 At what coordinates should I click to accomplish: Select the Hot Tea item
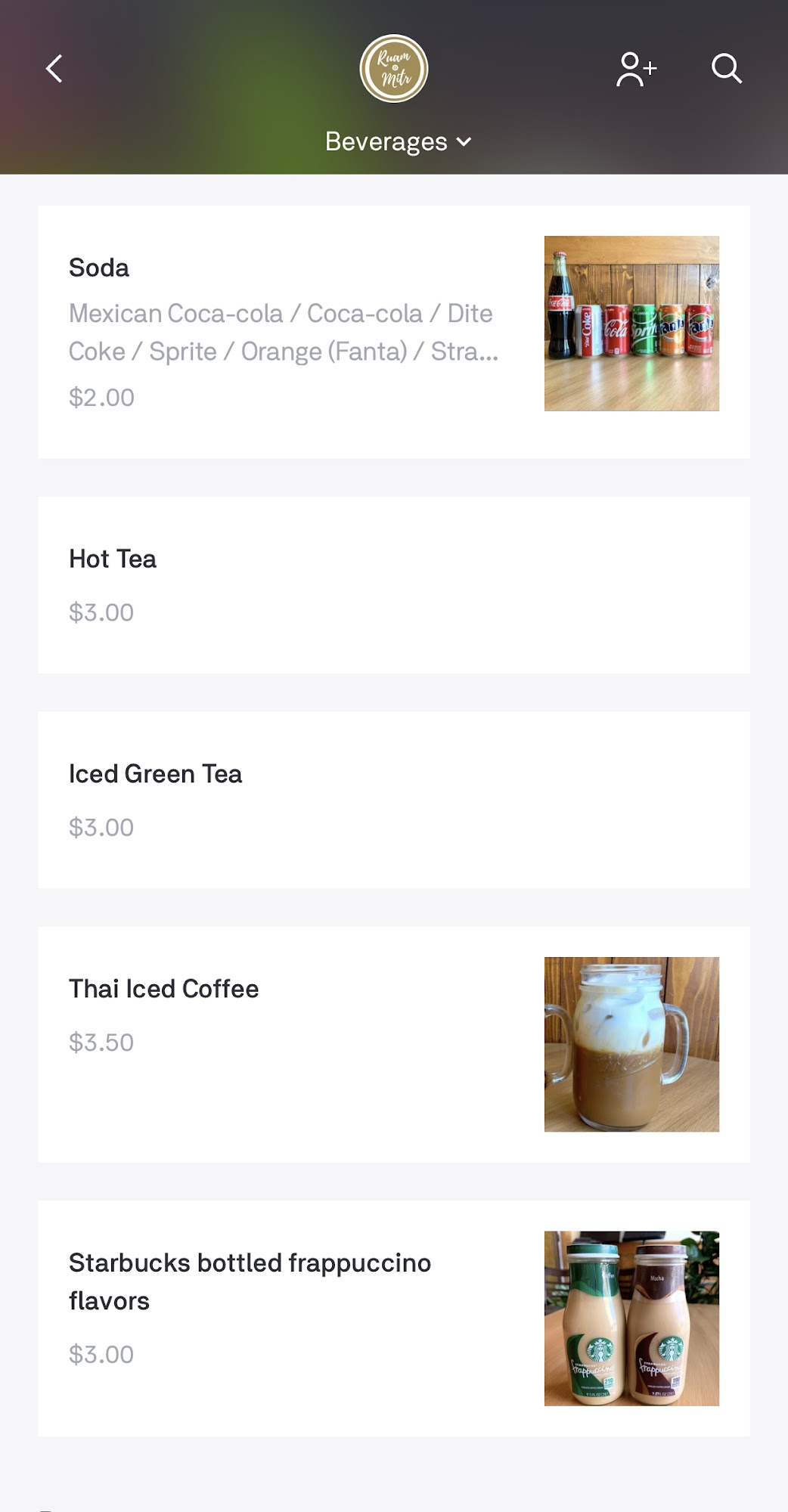click(393, 584)
